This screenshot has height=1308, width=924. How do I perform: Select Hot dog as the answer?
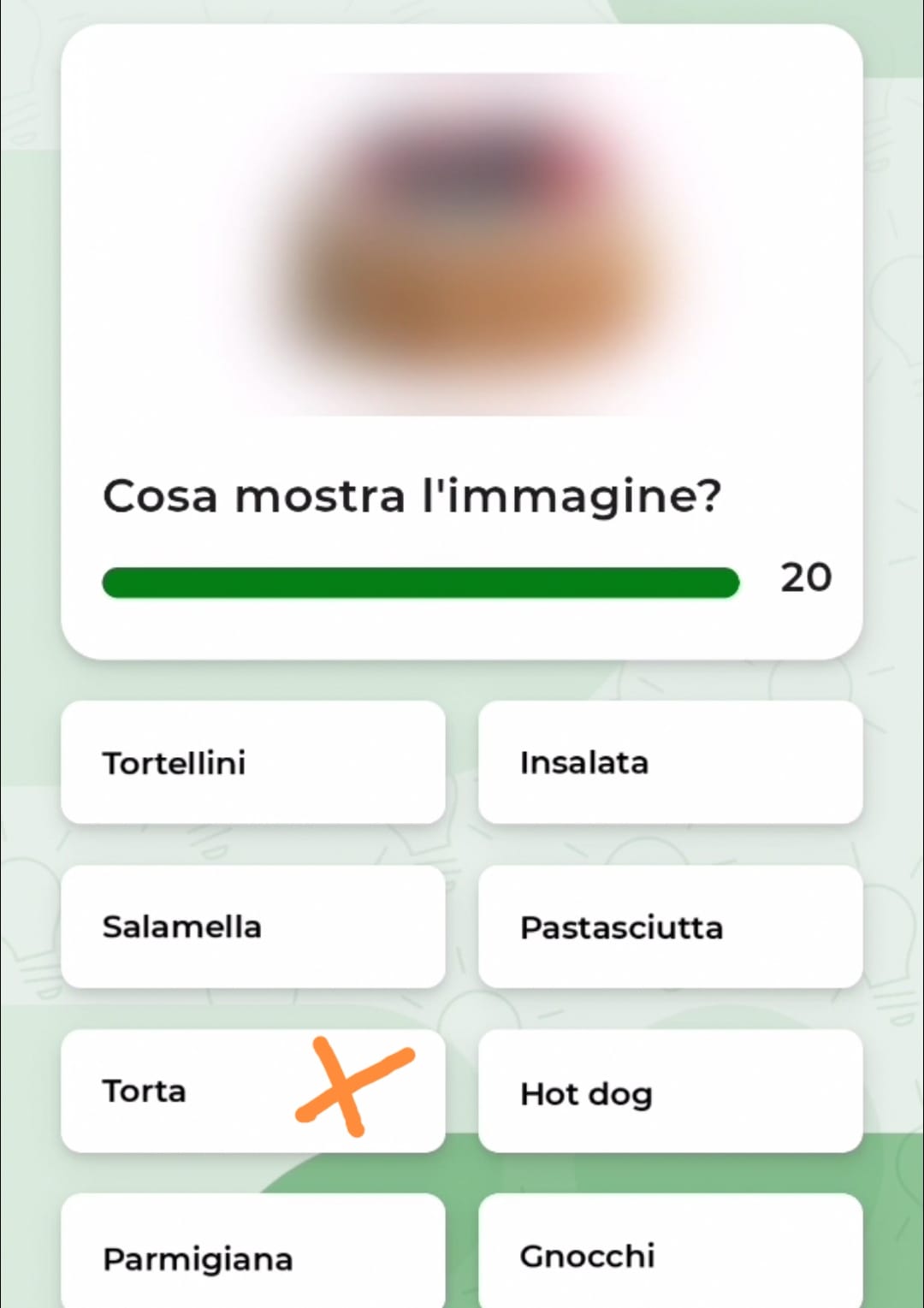point(670,1092)
